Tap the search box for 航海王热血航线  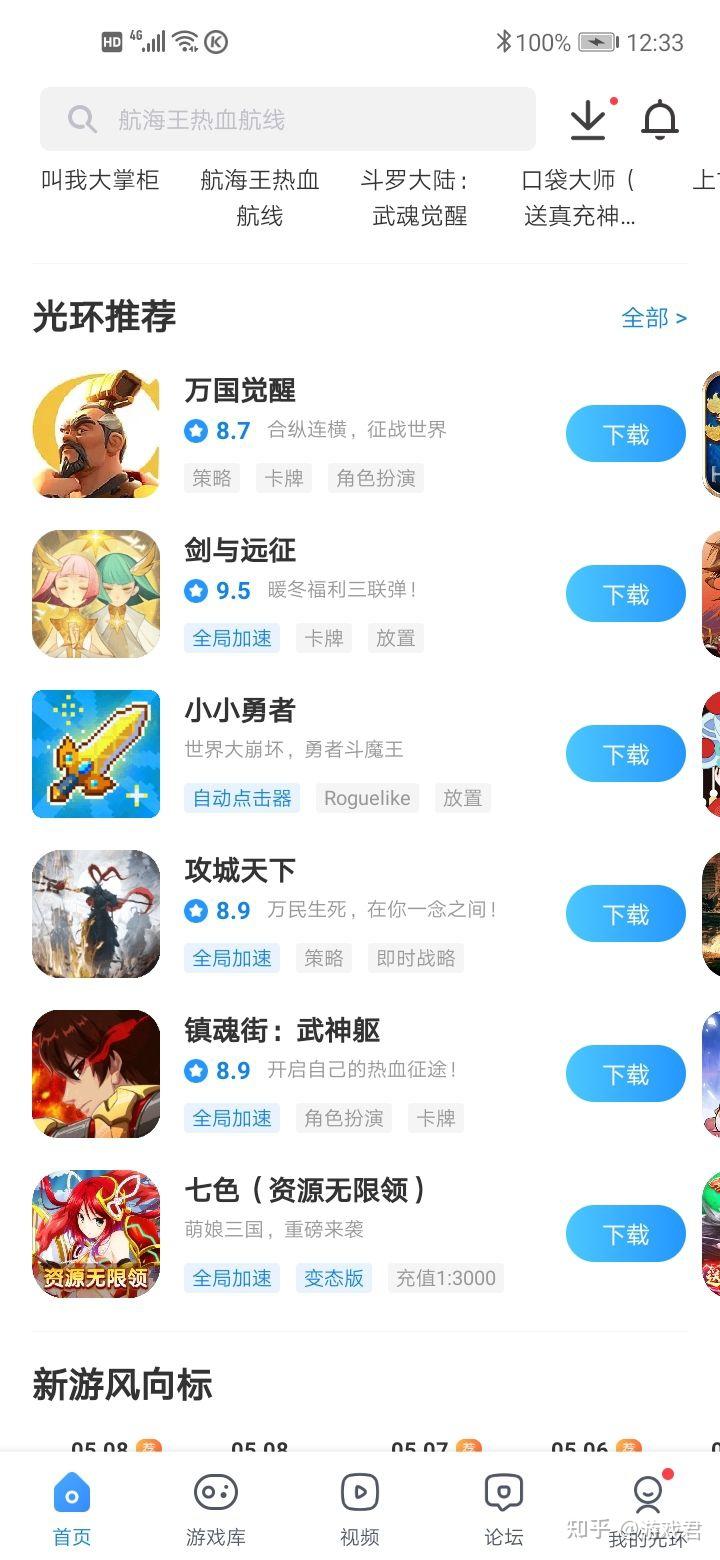click(x=287, y=120)
